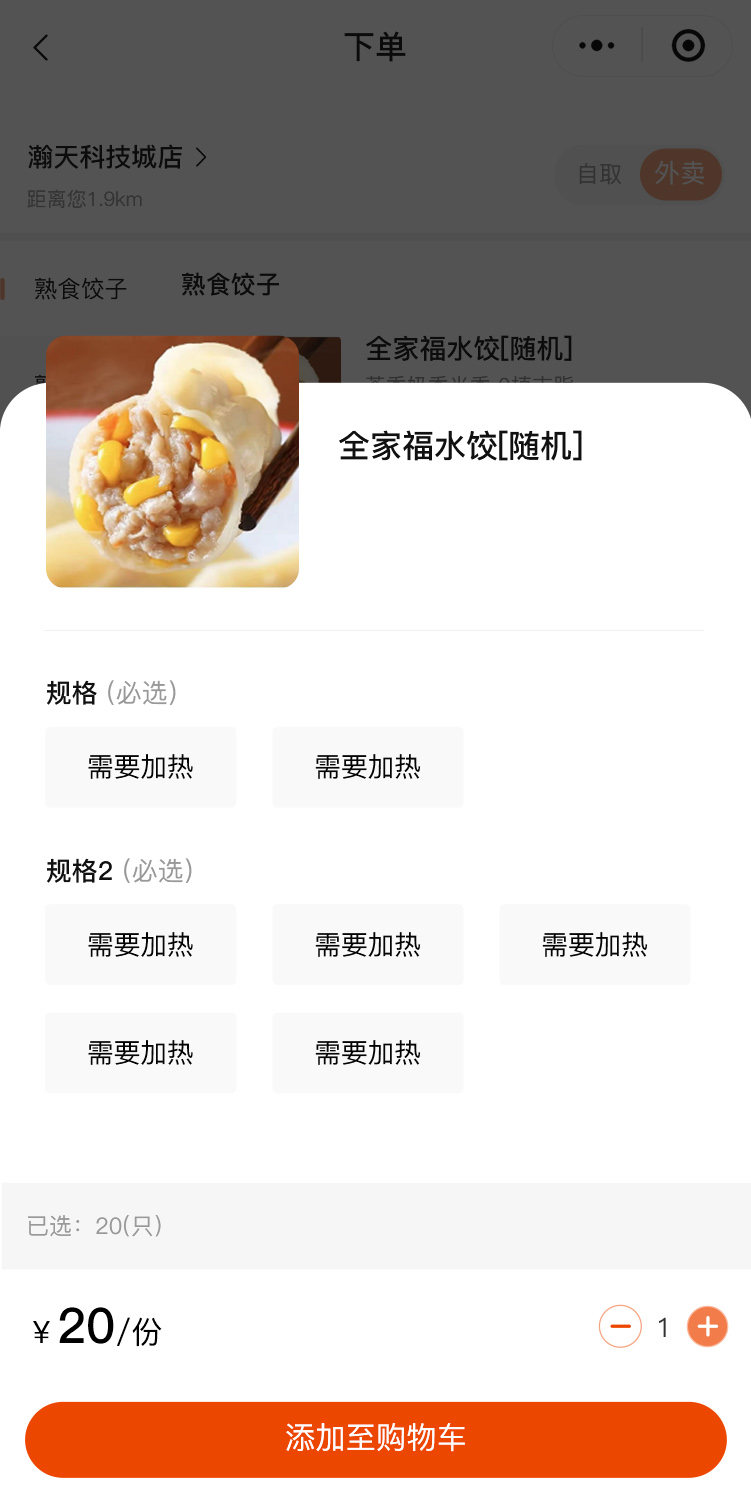Decrease quantity with the minus button

click(x=620, y=1327)
